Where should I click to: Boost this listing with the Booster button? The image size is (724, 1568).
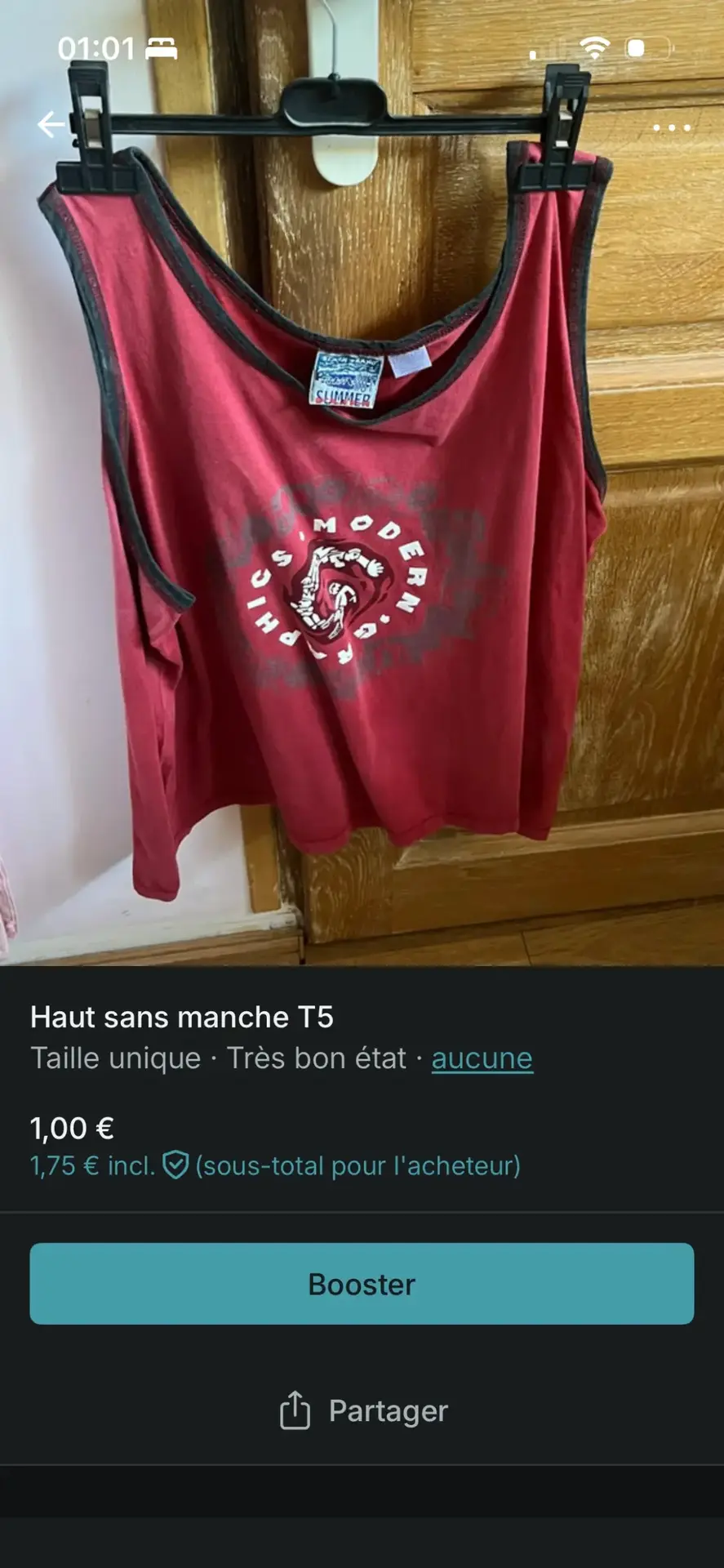pos(362,1284)
